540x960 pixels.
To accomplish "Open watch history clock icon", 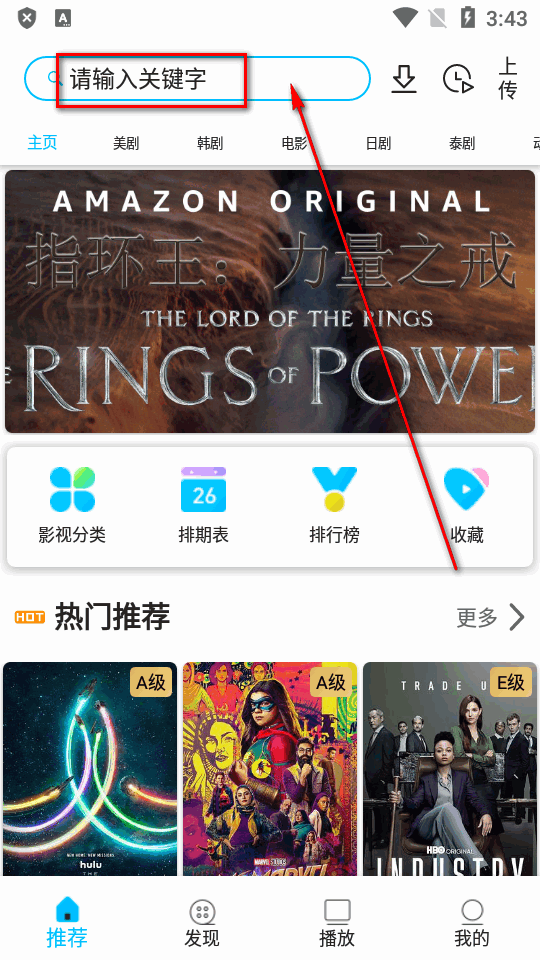I will pyautogui.click(x=457, y=78).
